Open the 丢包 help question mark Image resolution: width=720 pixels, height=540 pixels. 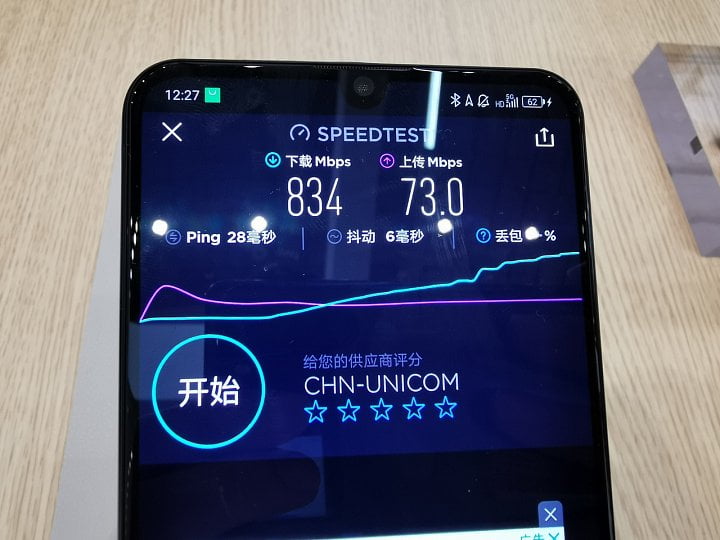(483, 237)
